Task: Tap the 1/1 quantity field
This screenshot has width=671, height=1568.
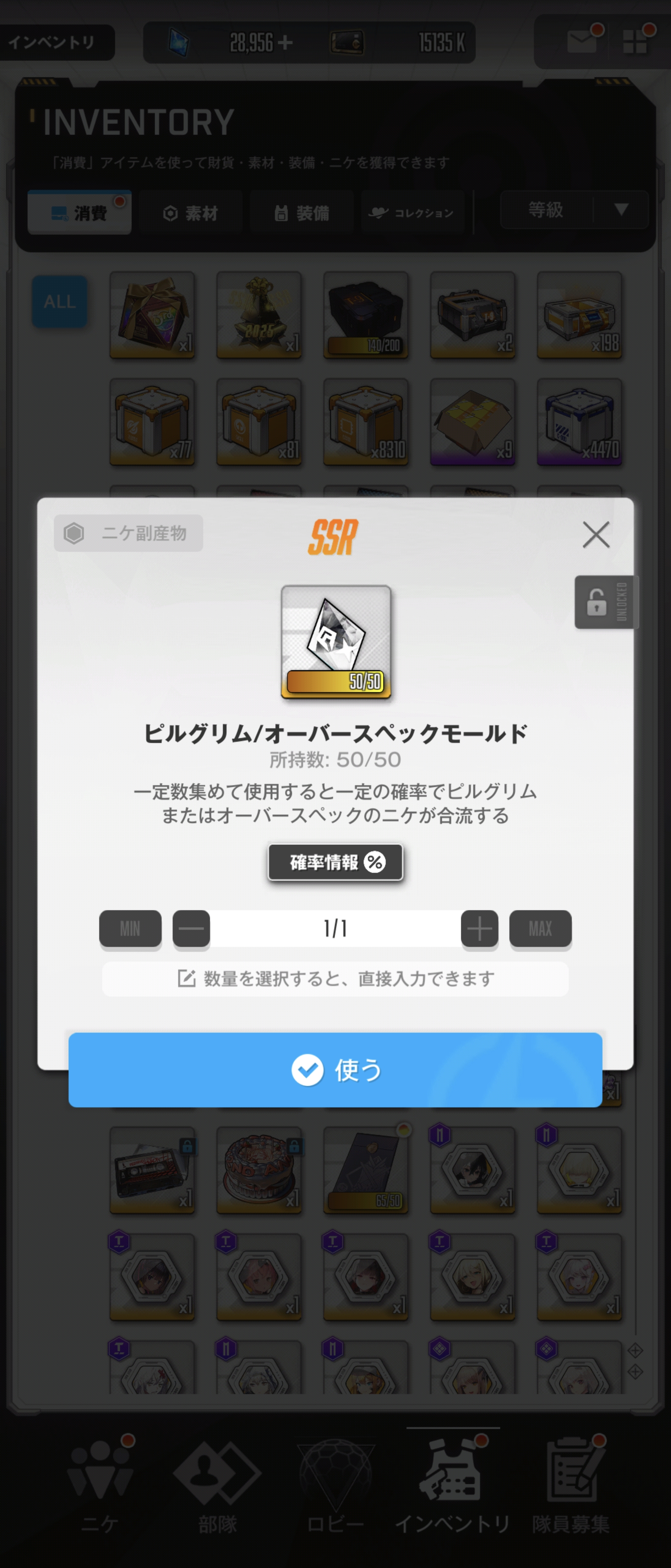Action: [x=335, y=928]
